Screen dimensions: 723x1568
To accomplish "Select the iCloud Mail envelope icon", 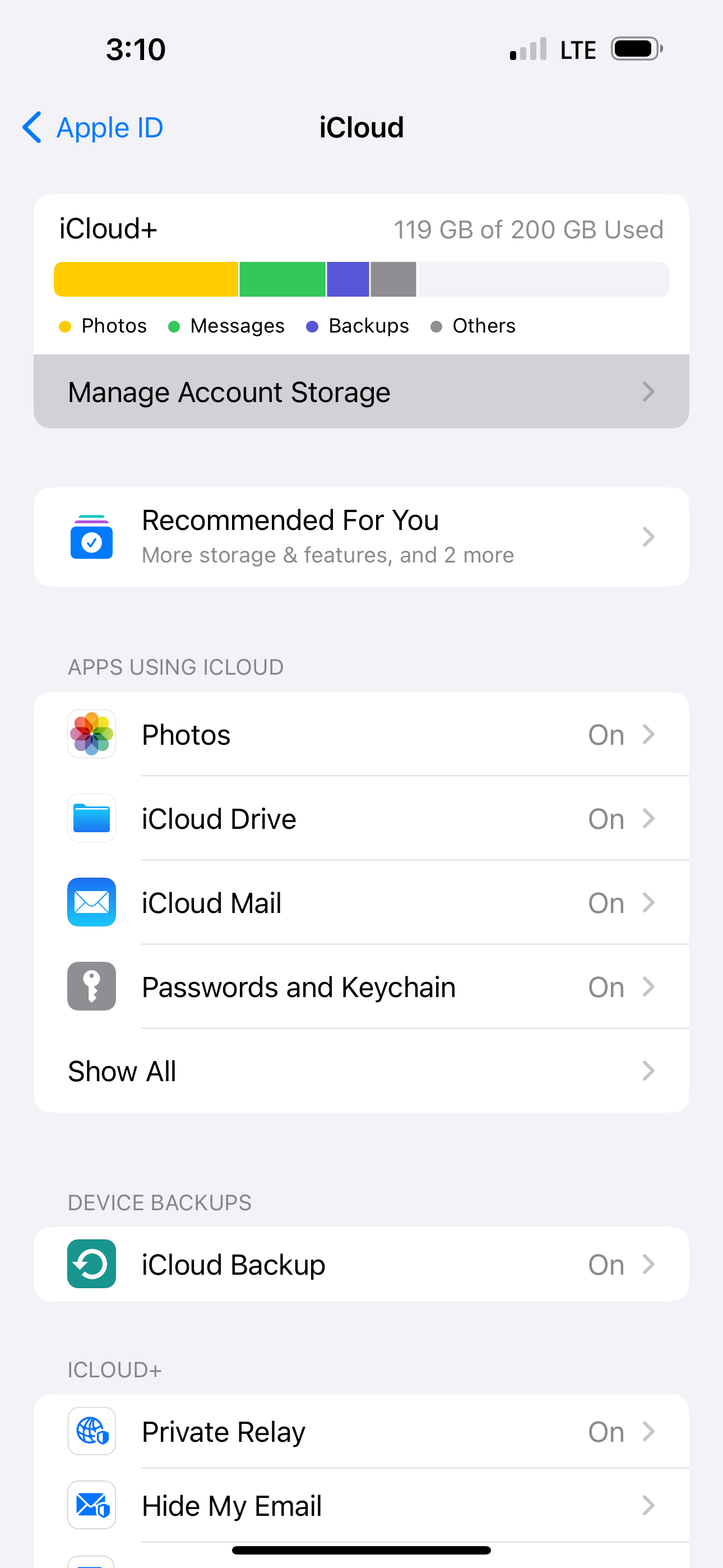I will 91,902.
